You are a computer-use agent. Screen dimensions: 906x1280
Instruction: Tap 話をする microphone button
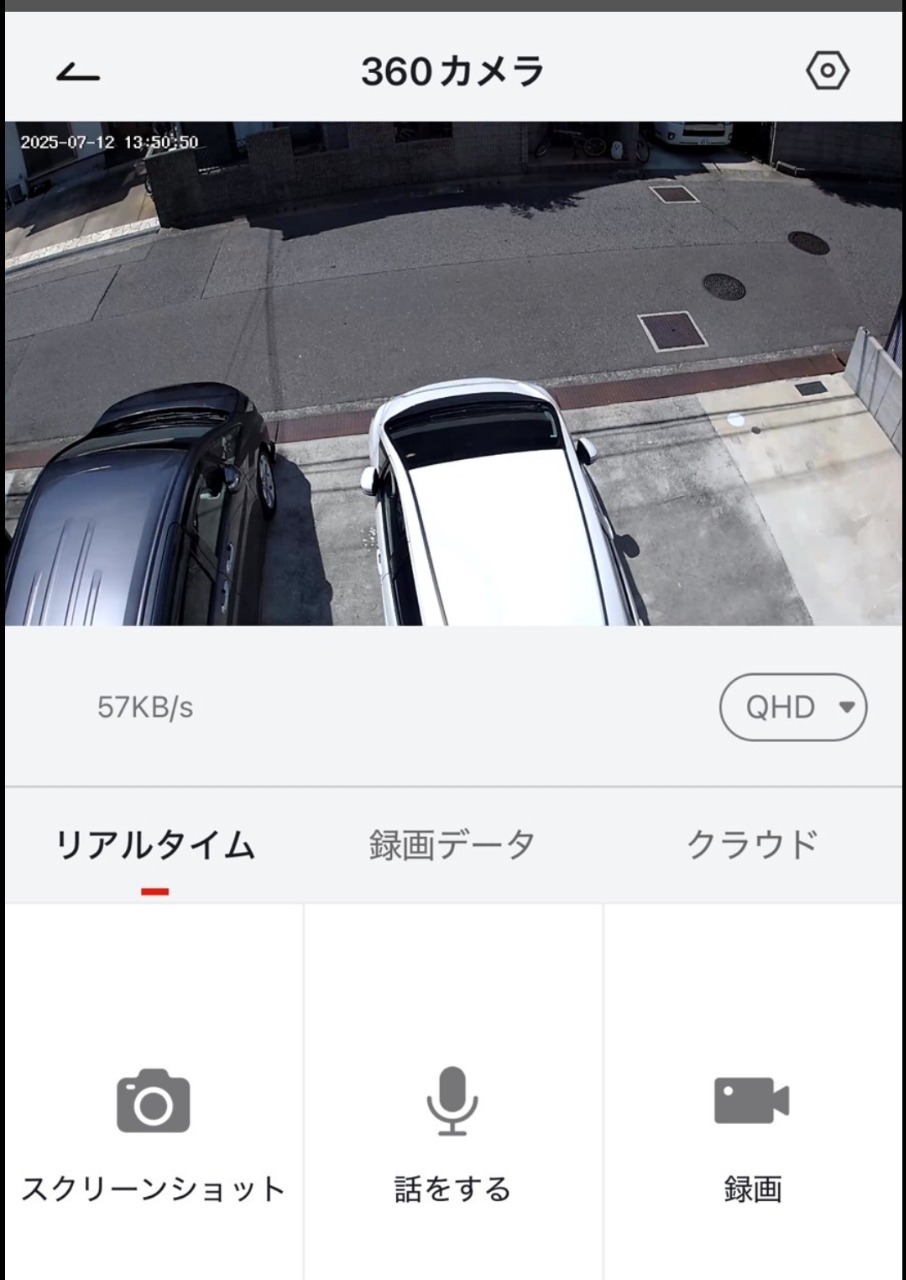pos(452,1130)
